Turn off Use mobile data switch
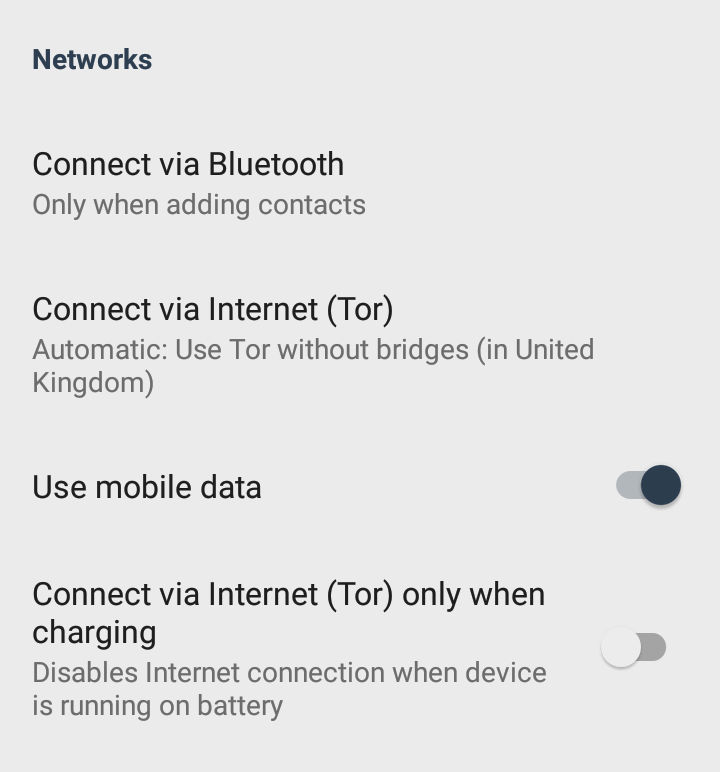This screenshot has width=720, height=772. [648, 486]
